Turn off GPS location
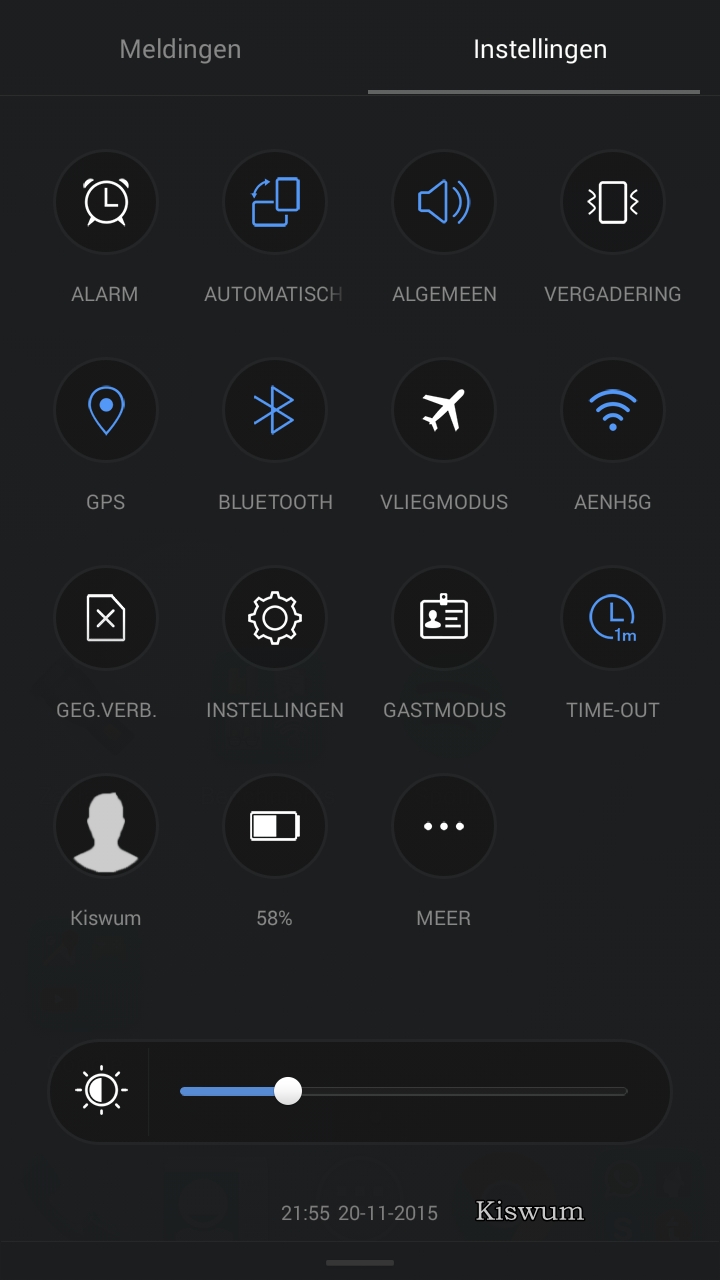Image resolution: width=720 pixels, height=1280 pixels. tap(105, 410)
